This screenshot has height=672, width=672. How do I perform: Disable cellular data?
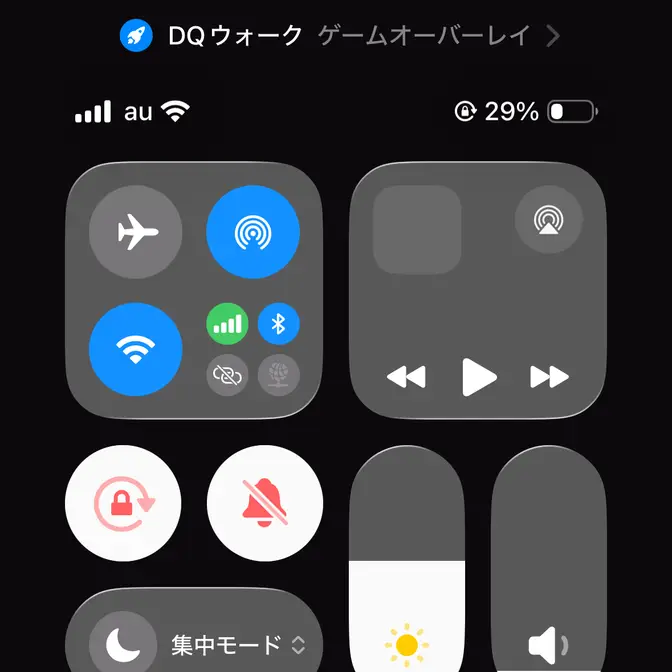(227, 323)
